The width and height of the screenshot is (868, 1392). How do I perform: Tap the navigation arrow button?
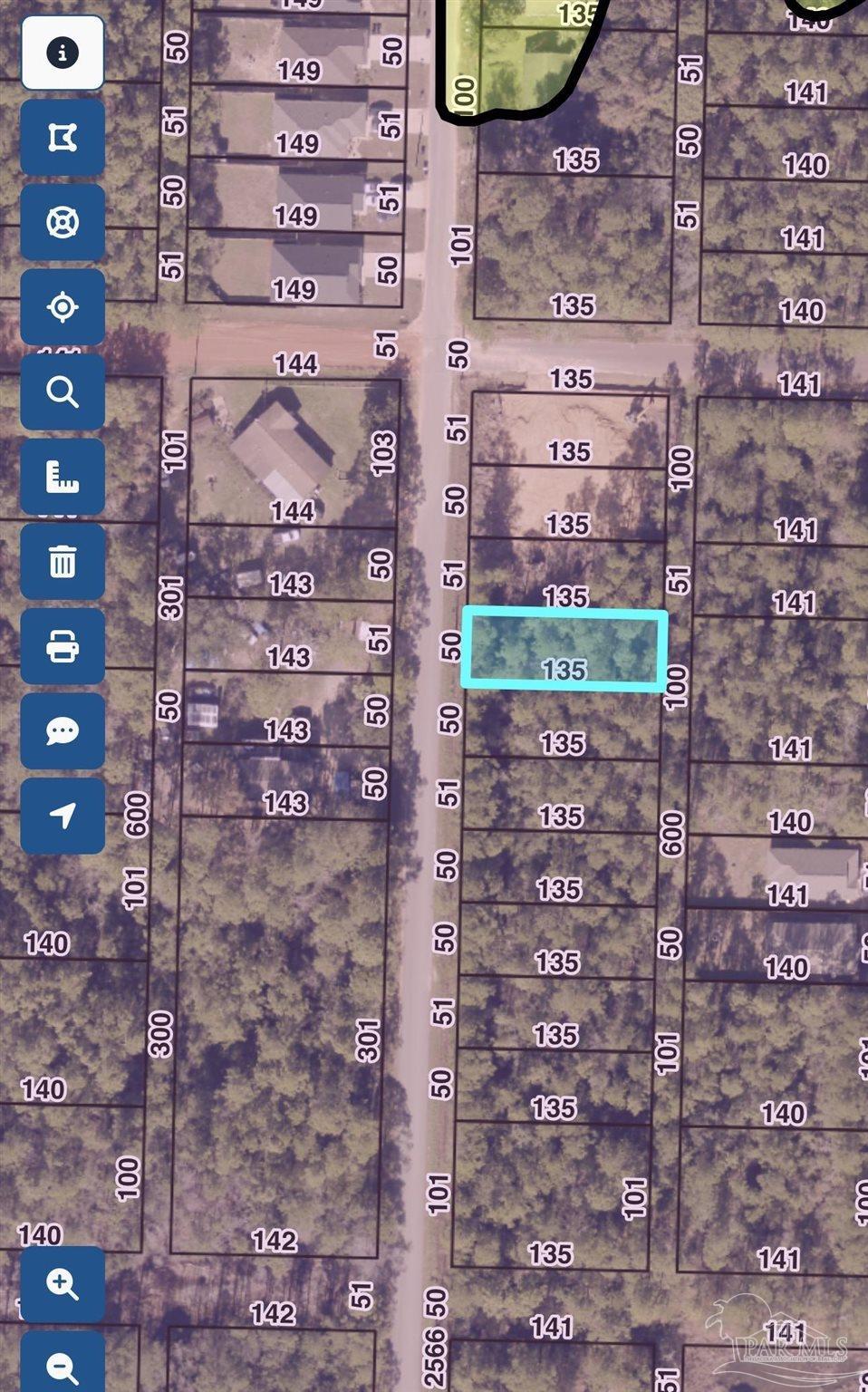point(62,816)
